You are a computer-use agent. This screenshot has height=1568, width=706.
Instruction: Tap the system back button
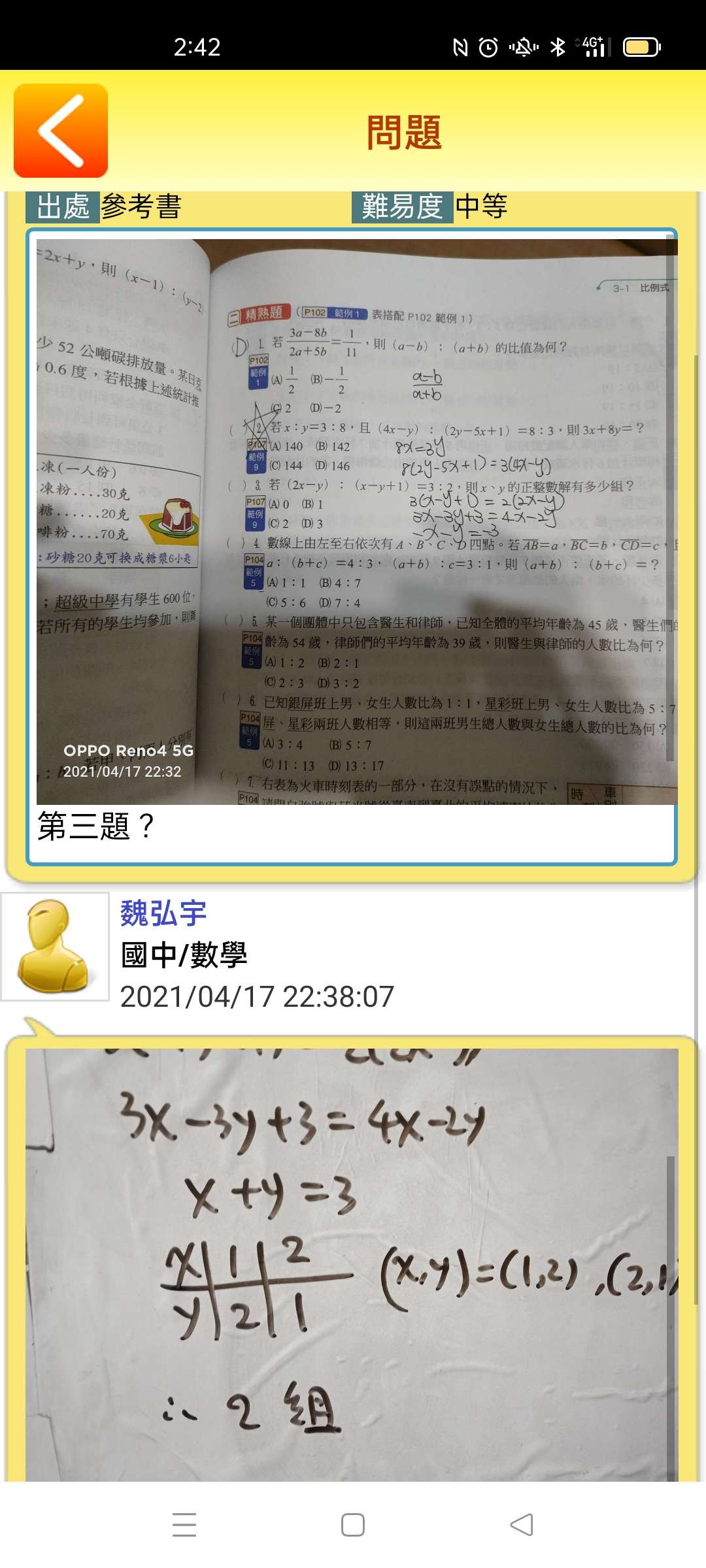(x=521, y=1525)
